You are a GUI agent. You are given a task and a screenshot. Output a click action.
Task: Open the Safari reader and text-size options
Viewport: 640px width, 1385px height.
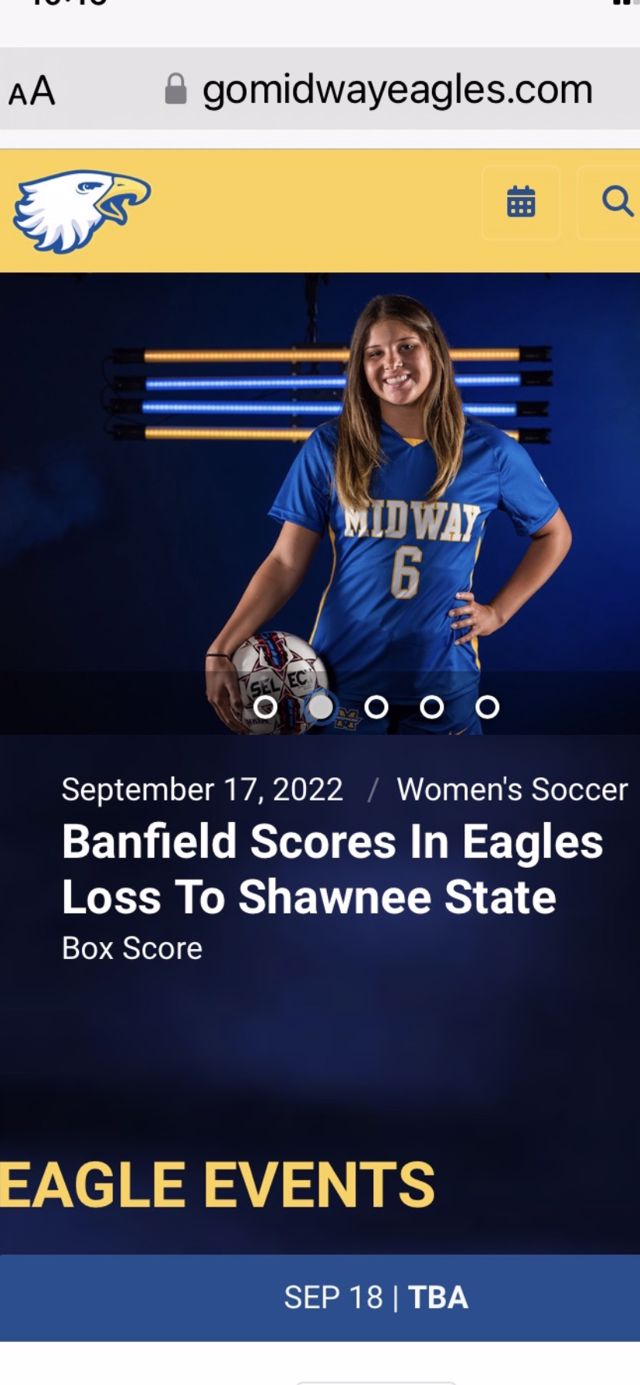coord(31,91)
